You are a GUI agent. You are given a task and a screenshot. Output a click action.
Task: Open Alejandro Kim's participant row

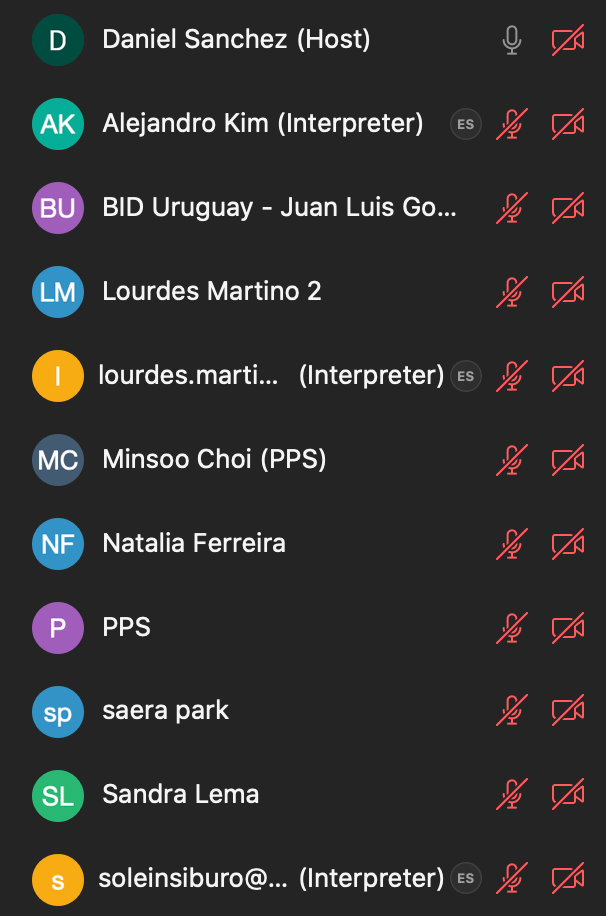click(x=262, y=124)
